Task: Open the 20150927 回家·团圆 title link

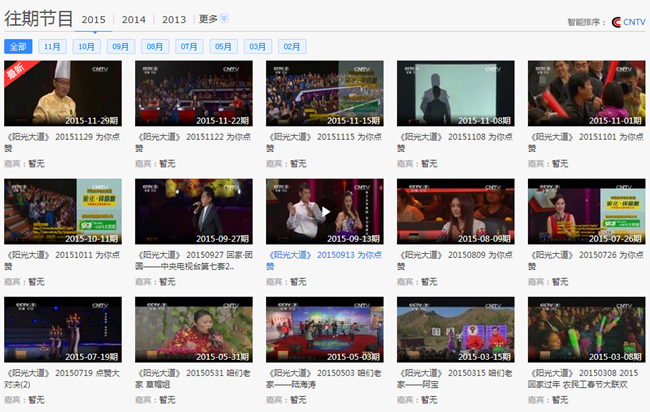Action: coord(193,260)
